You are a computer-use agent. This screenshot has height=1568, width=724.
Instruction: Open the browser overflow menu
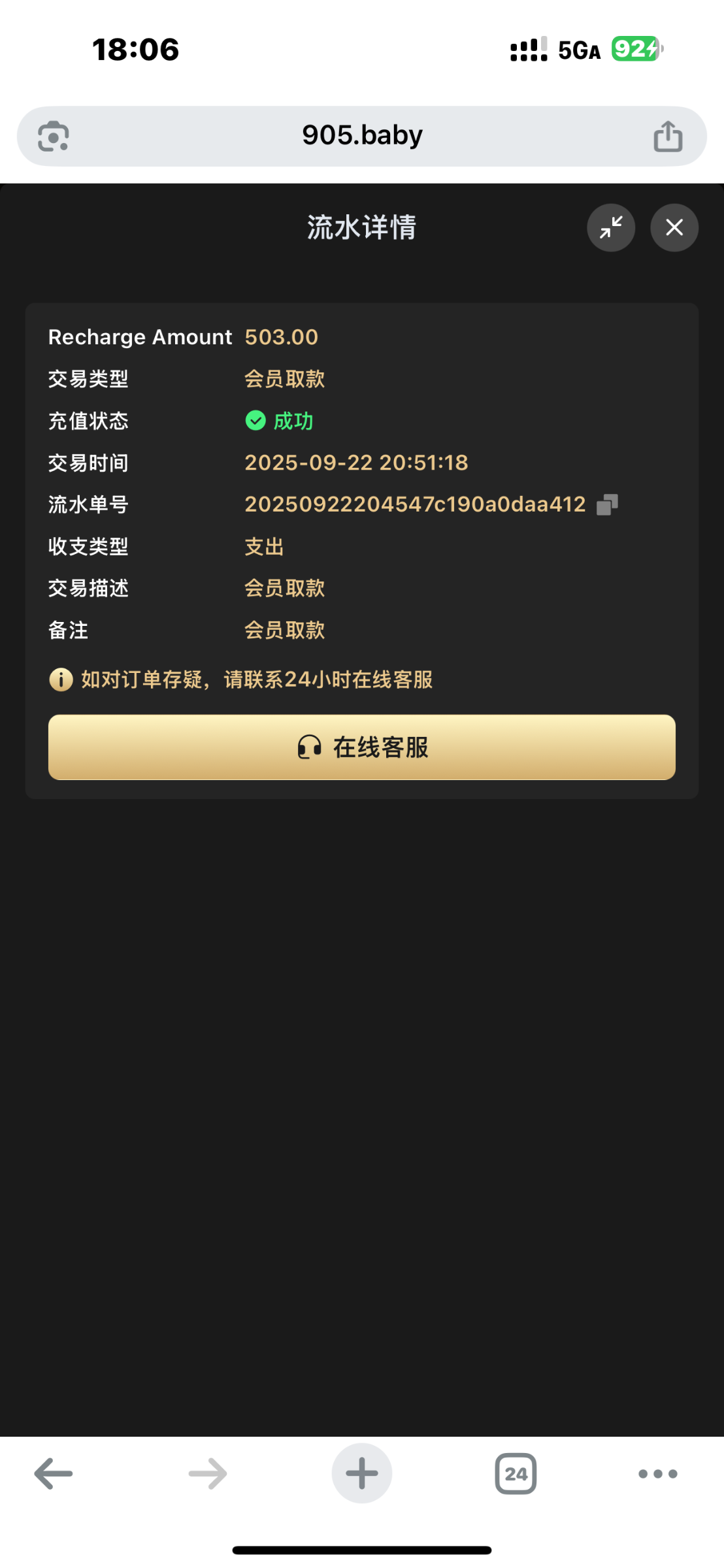coord(657,1473)
